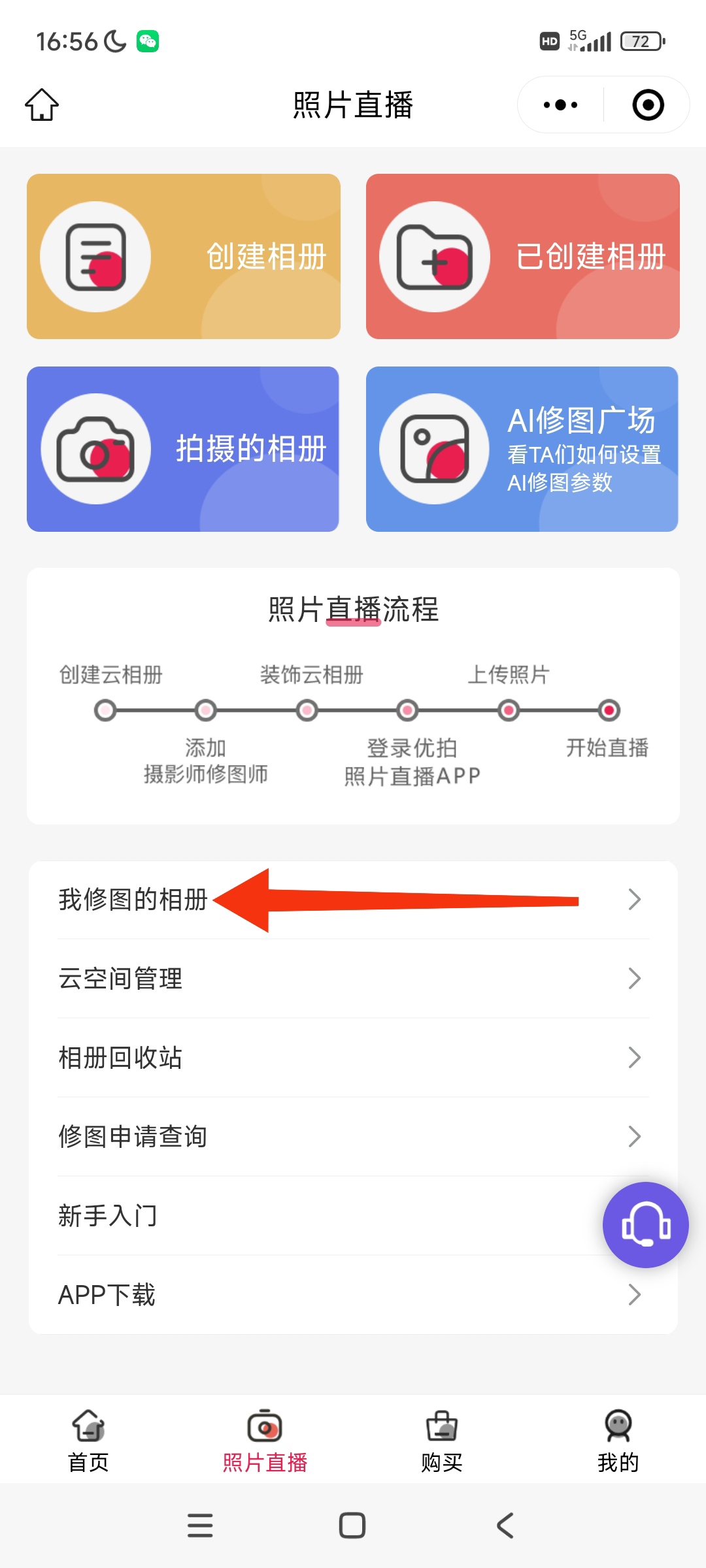Image resolution: width=706 pixels, height=1568 pixels.
Task: Go to the mini program home icon
Action: click(x=42, y=105)
